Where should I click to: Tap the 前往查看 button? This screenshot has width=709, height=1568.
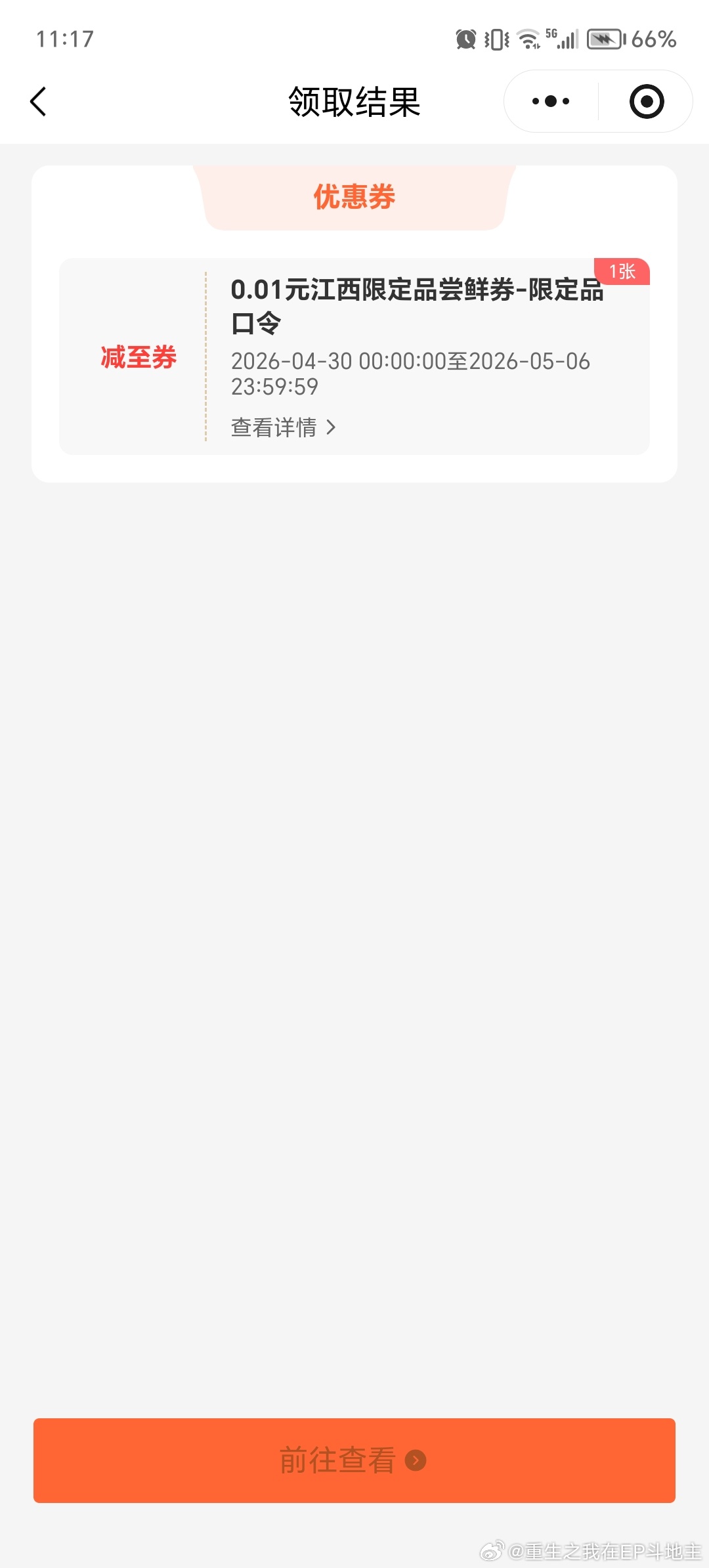354,1460
